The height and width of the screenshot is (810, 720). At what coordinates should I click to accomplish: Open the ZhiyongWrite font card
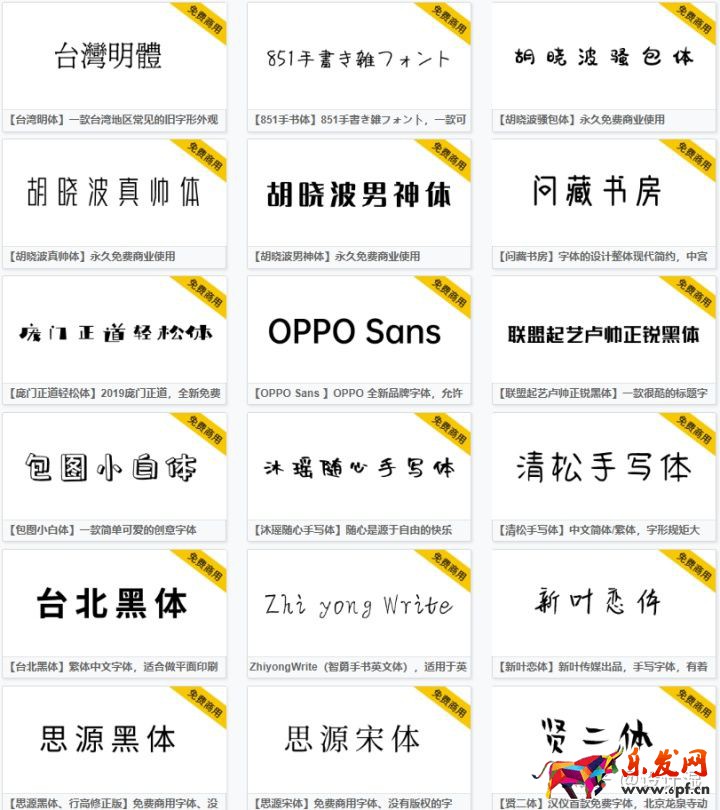(358, 604)
